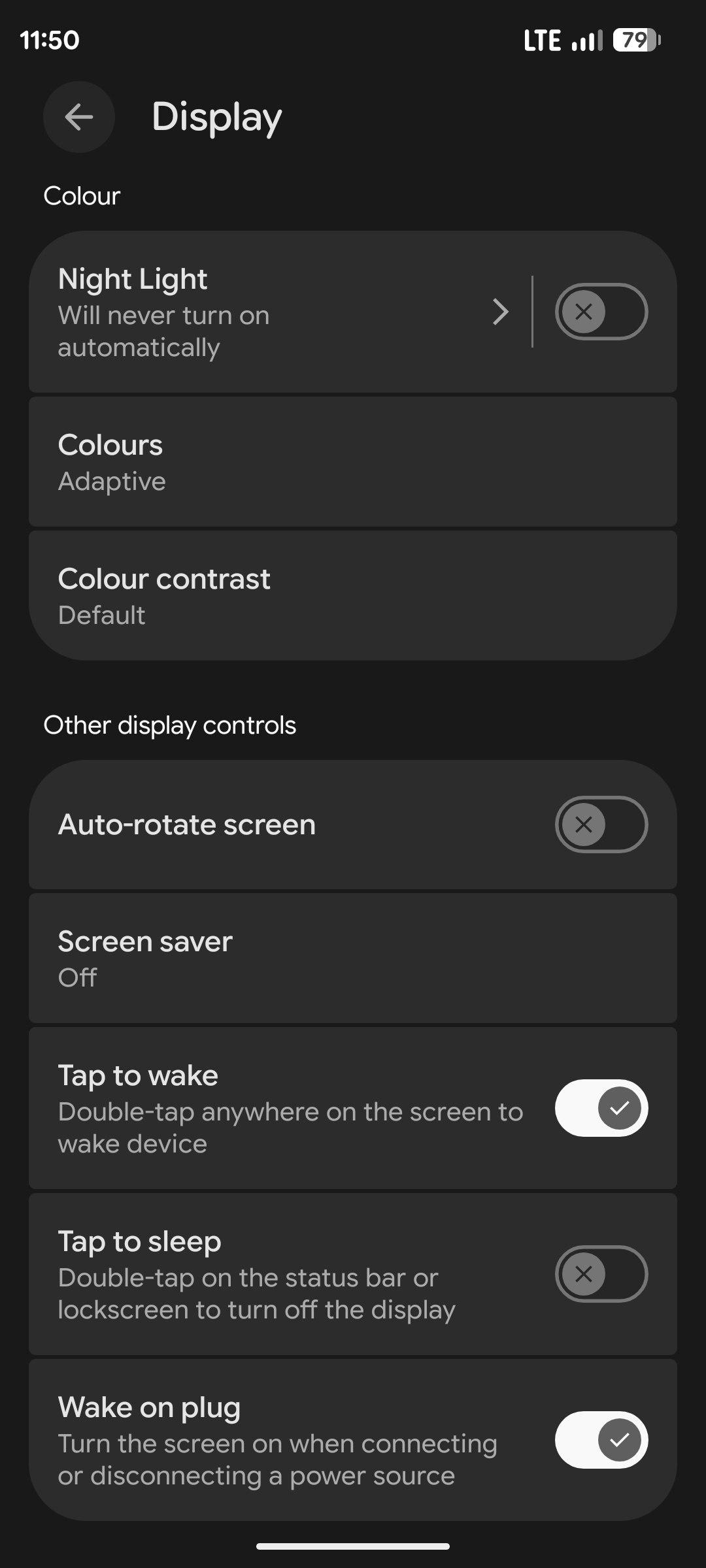Image resolution: width=706 pixels, height=1568 pixels.
Task: Enable Tap to sleep
Action: [601, 1274]
